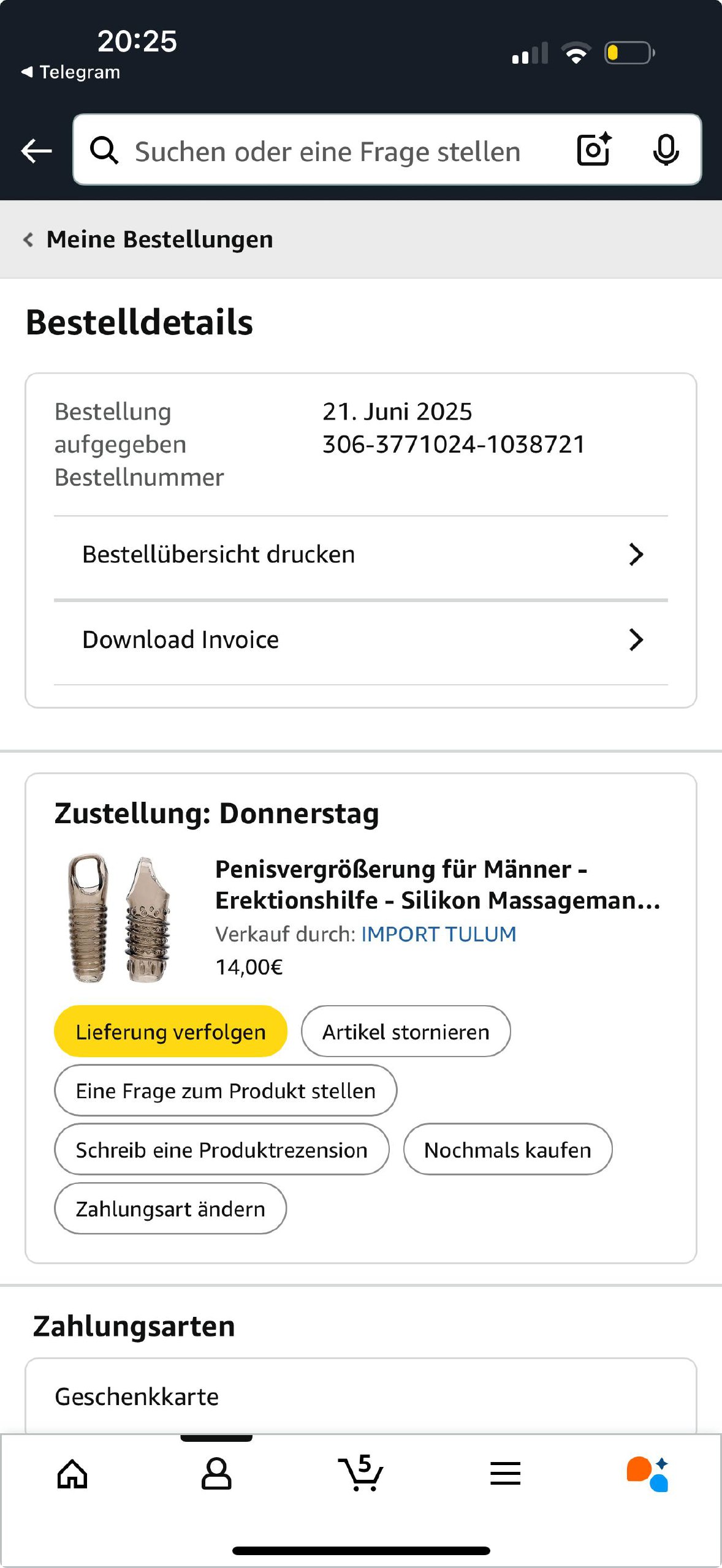The width and height of the screenshot is (722, 1568).
Task: Go back to Meine Bestellungen
Action: coord(149,239)
